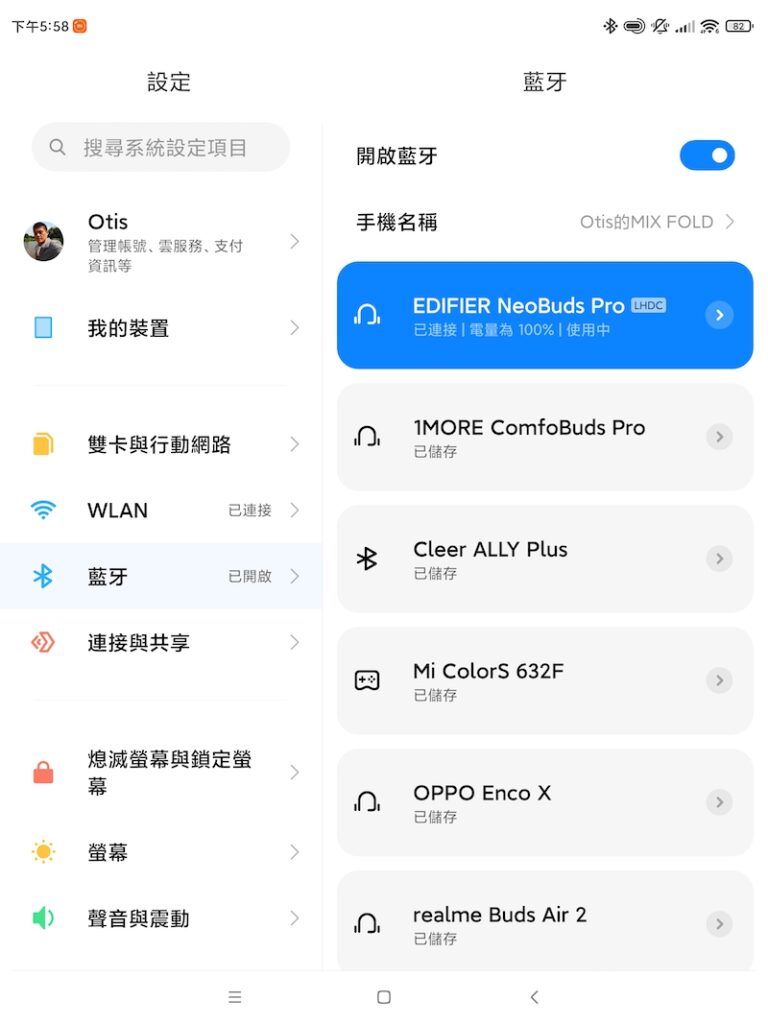This screenshot has height=1024, width=768.
Task: Open details arrow for Cleer ALLY Plus
Action: 719,559
